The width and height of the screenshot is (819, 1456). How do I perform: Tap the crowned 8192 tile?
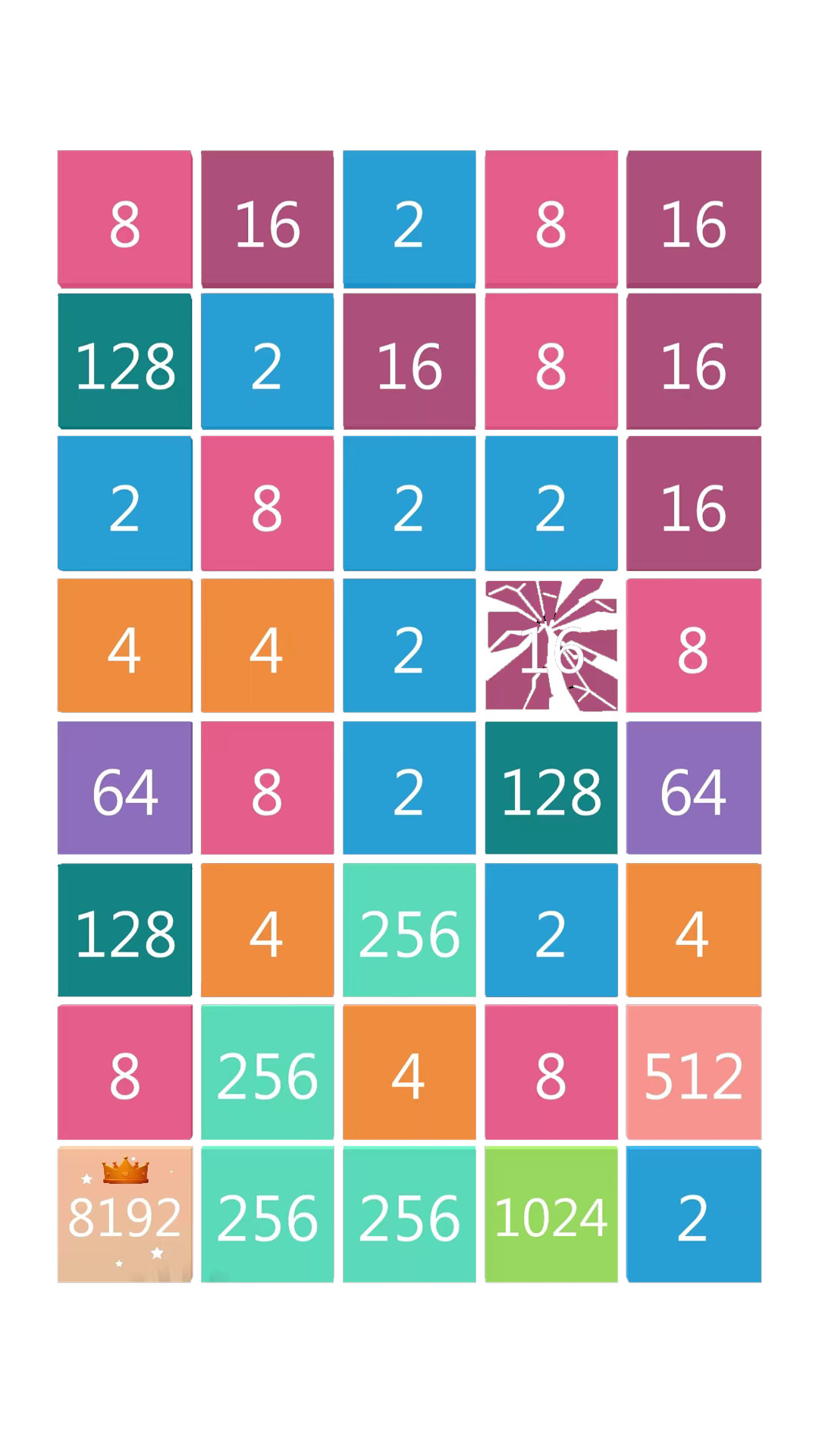(x=125, y=1215)
